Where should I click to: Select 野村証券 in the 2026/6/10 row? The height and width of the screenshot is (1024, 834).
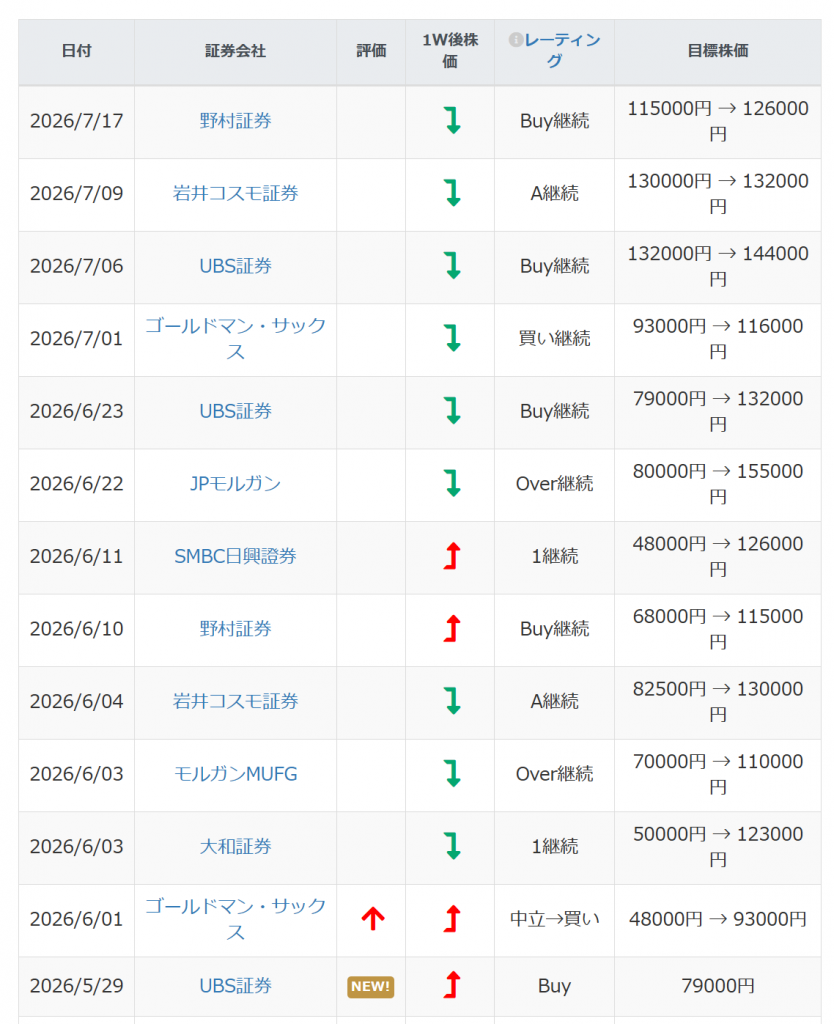pyautogui.click(x=235, y=628)
